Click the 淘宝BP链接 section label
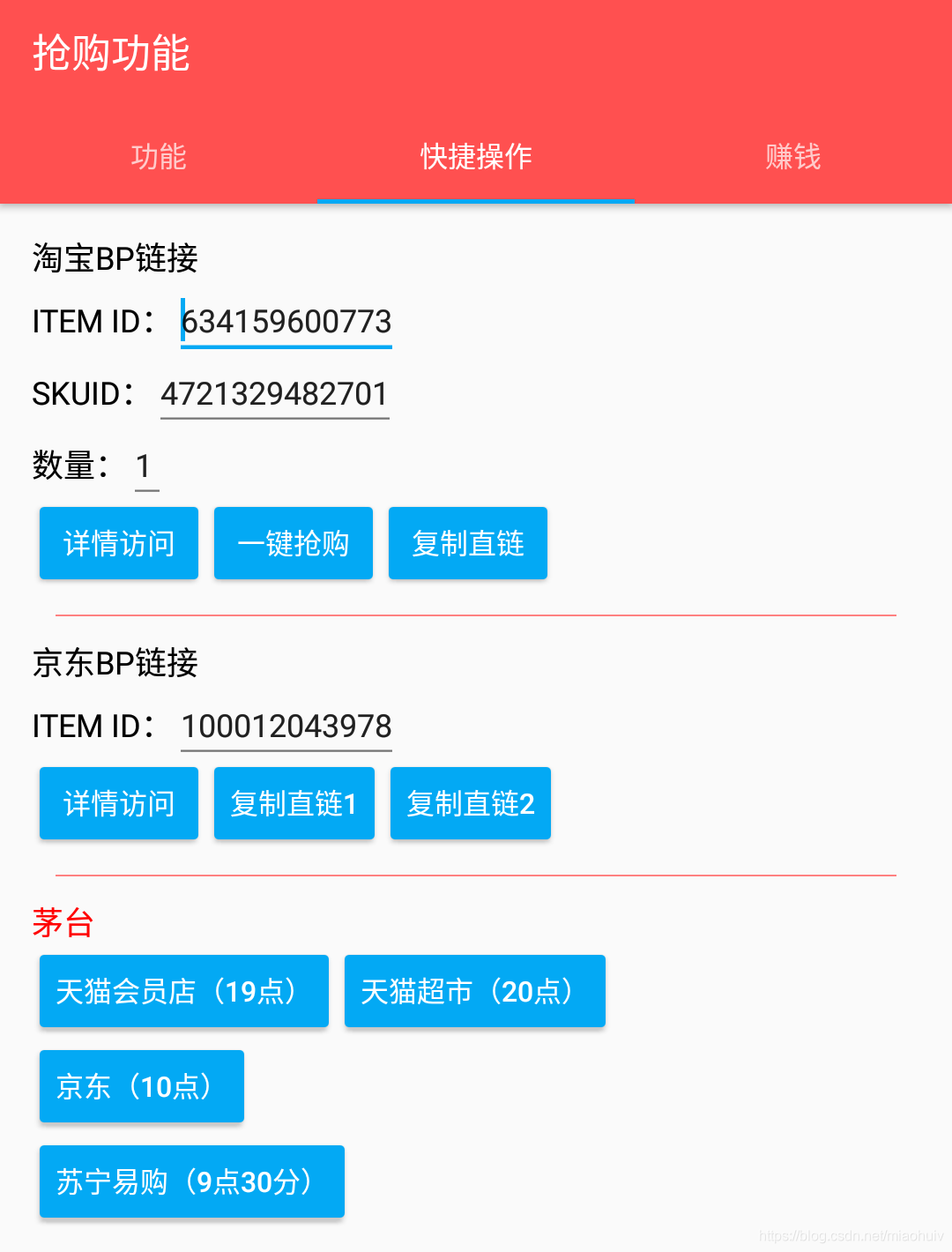 click(x=115, y=258)
